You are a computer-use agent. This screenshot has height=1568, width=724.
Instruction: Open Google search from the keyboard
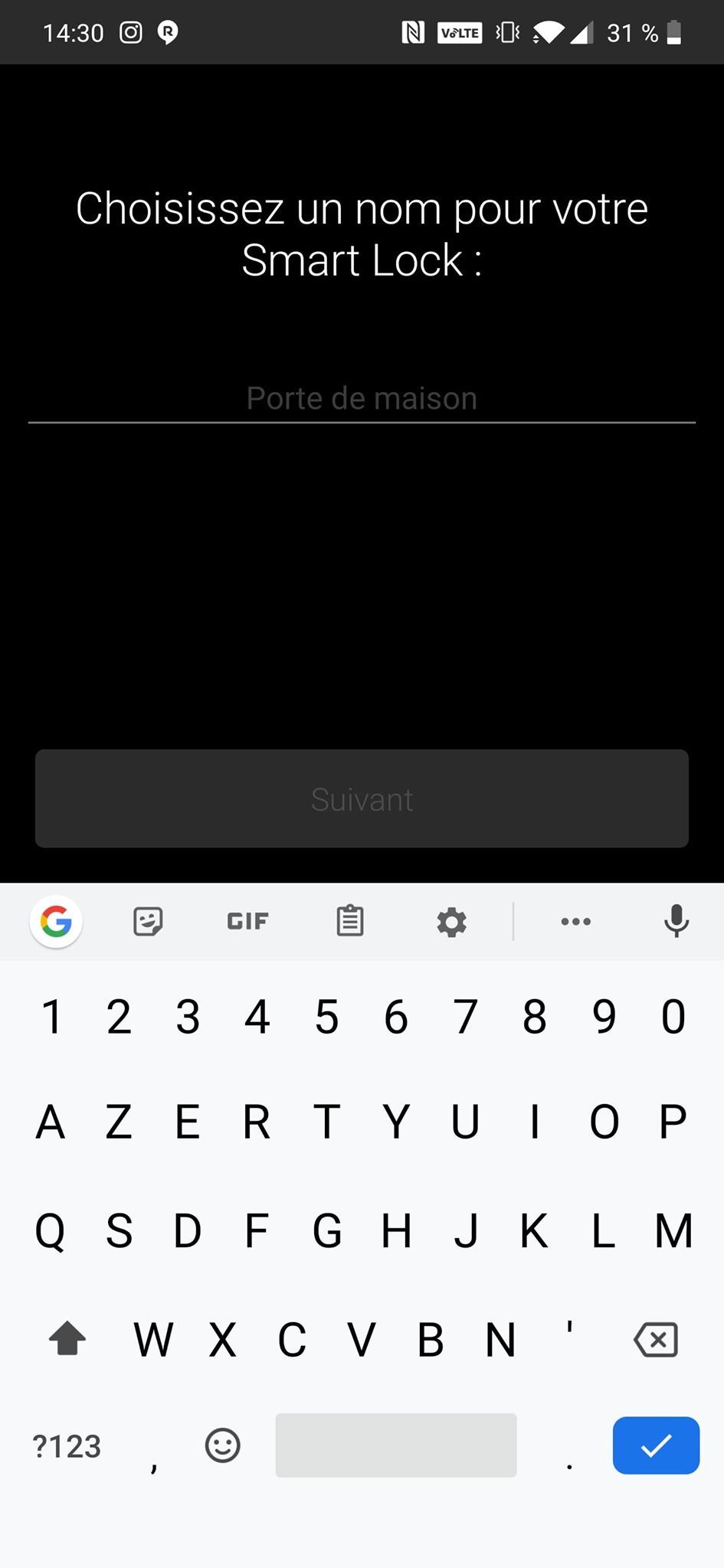[56, 921]
